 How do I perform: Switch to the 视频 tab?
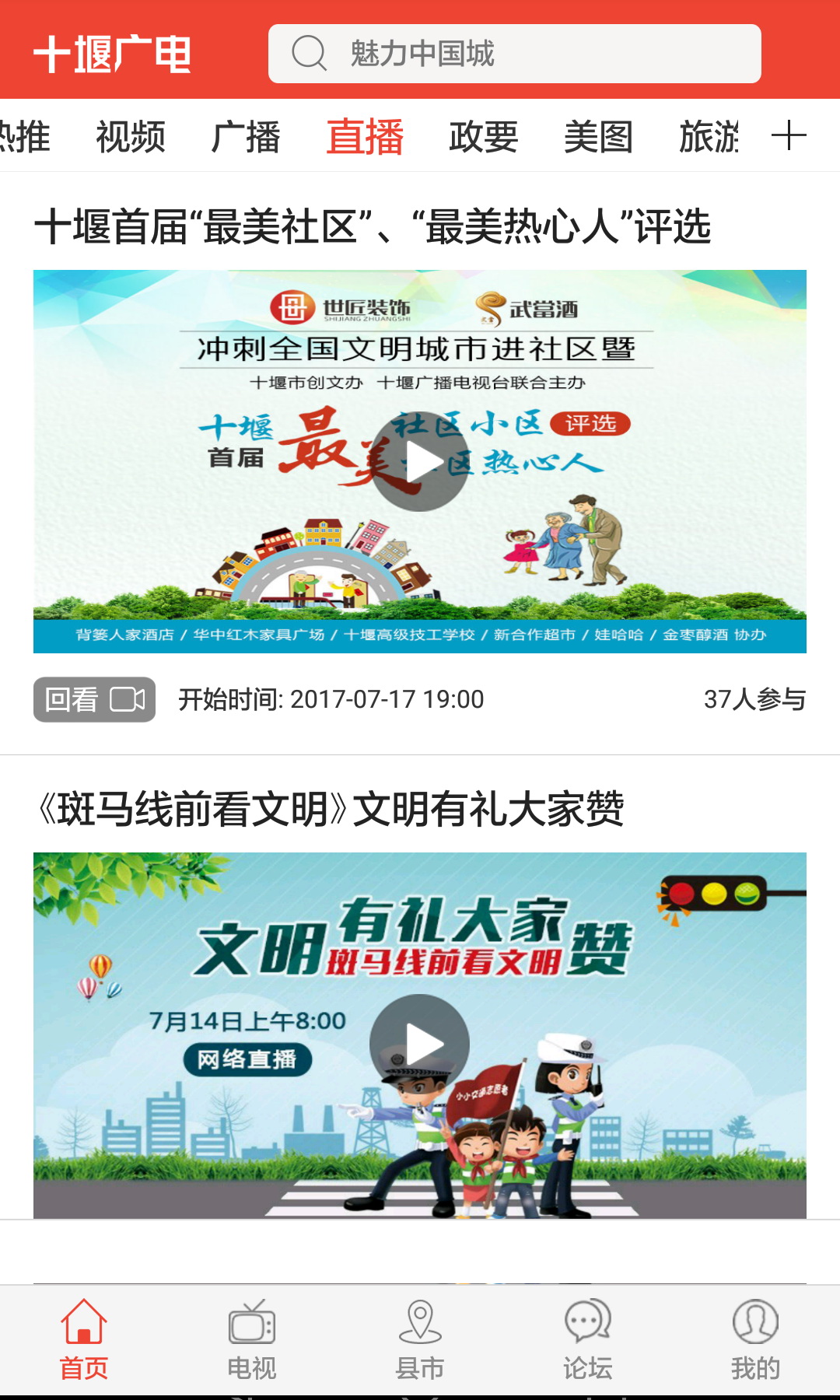click(131, 137)
